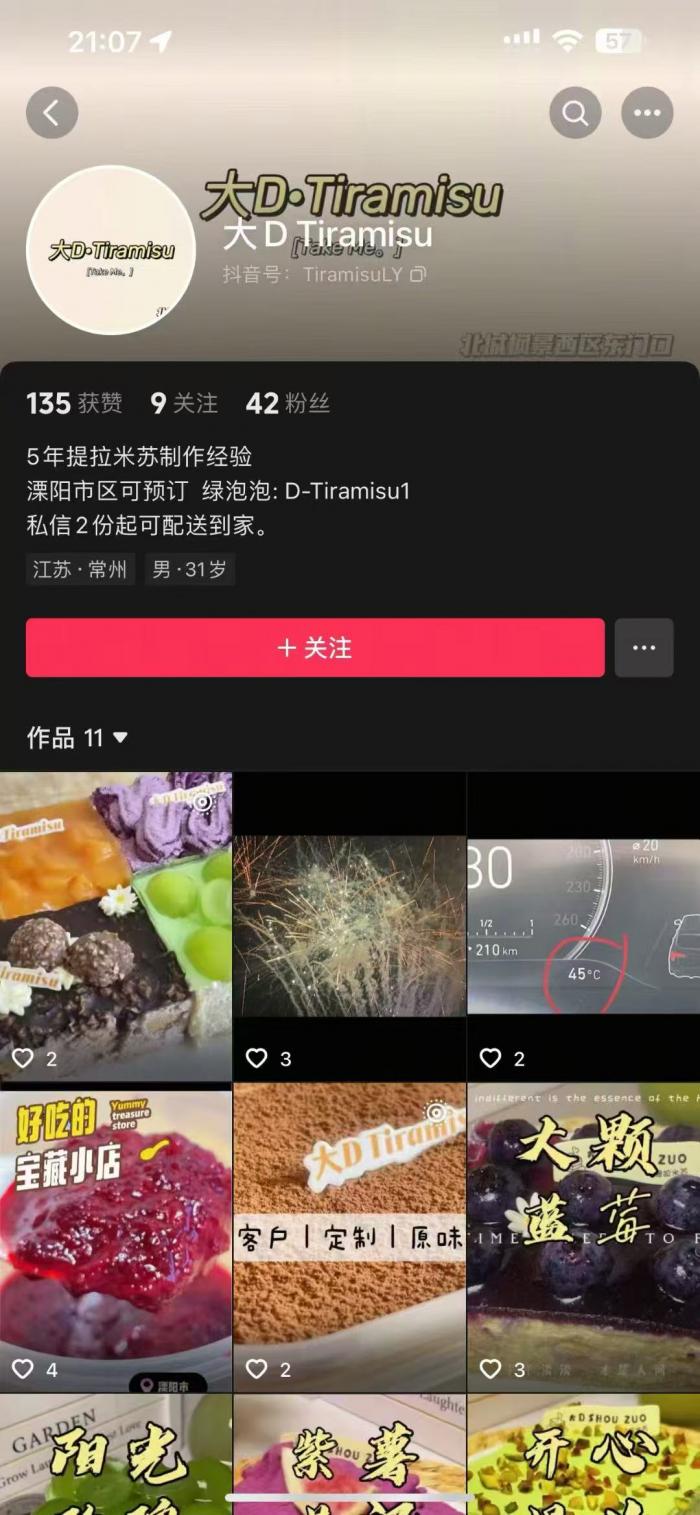Open the 开心果 video
The width and height of the screenshot is (700, 1515).
pyautogui.click(x=583, y=1455)
